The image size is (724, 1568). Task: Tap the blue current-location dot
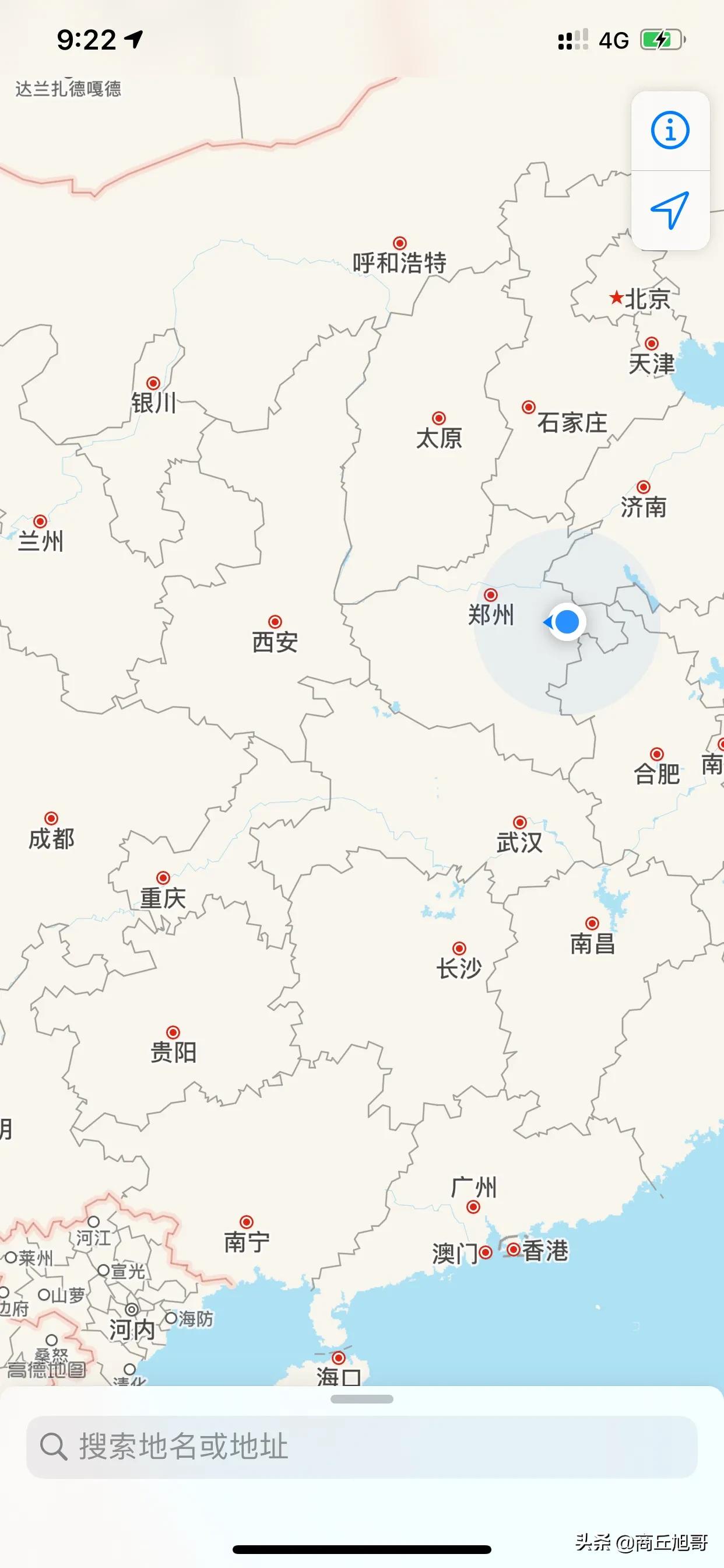[x=568, y=622]
